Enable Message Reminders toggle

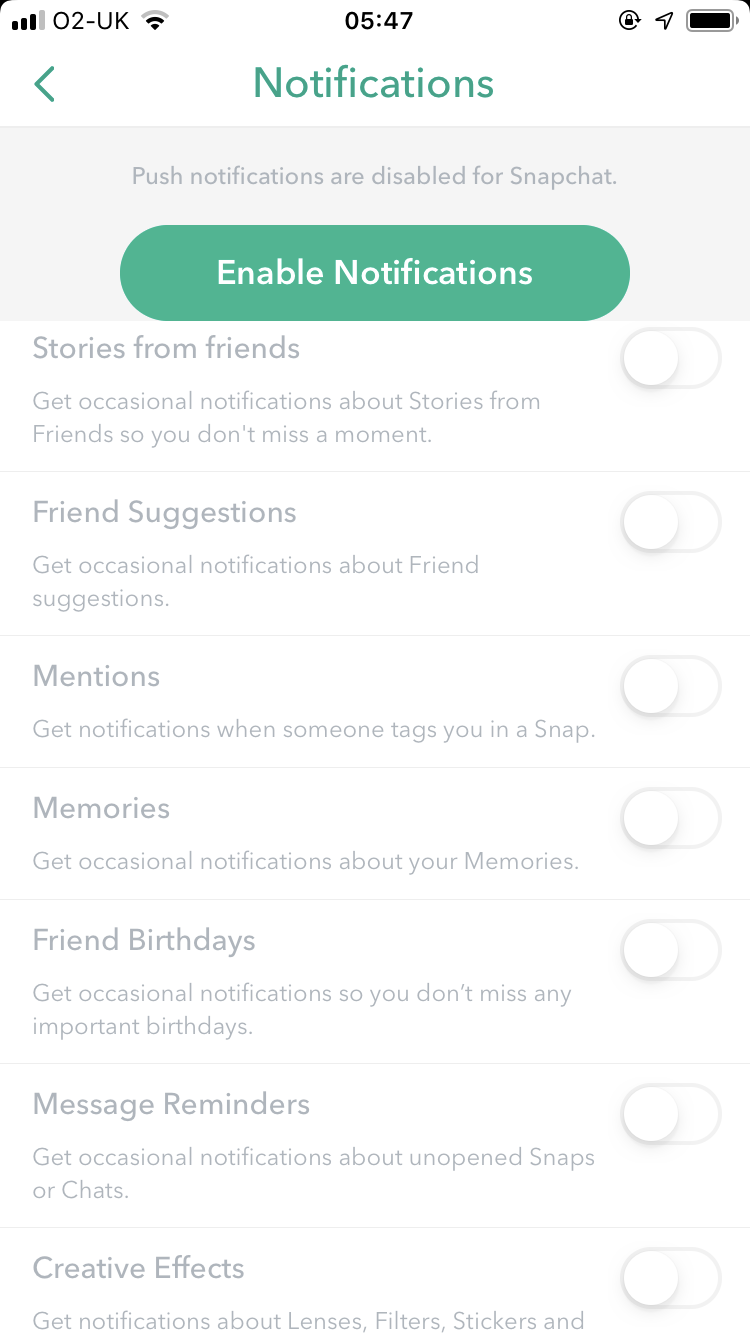point(671,1114)
